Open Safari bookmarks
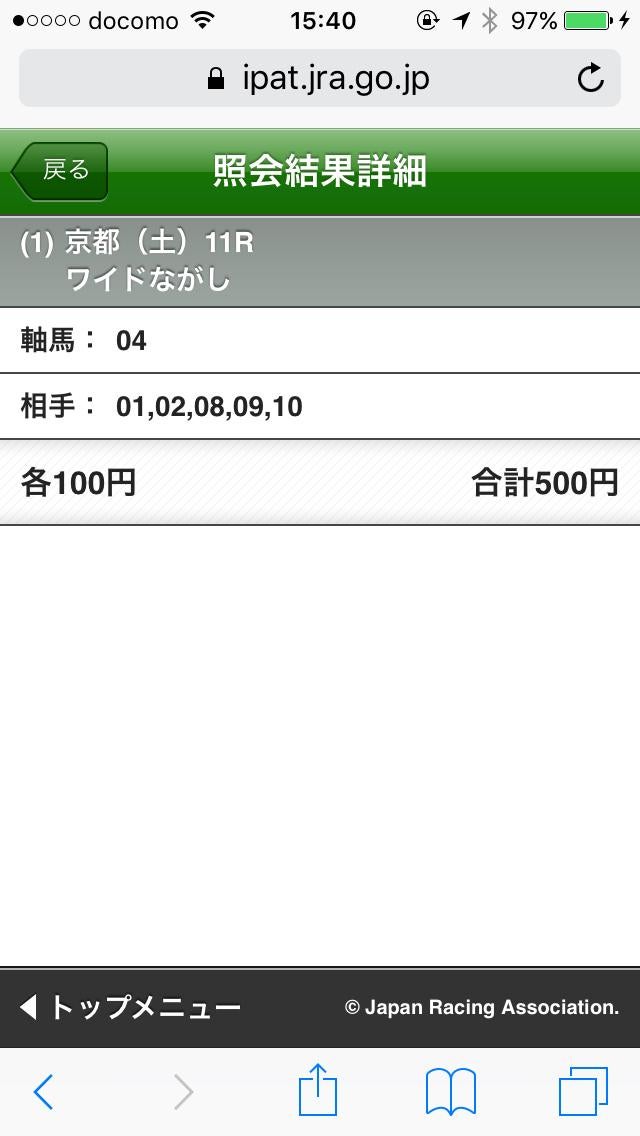Image resolution: width=640 pixels, height=1136 pixels. [451, 1091]
